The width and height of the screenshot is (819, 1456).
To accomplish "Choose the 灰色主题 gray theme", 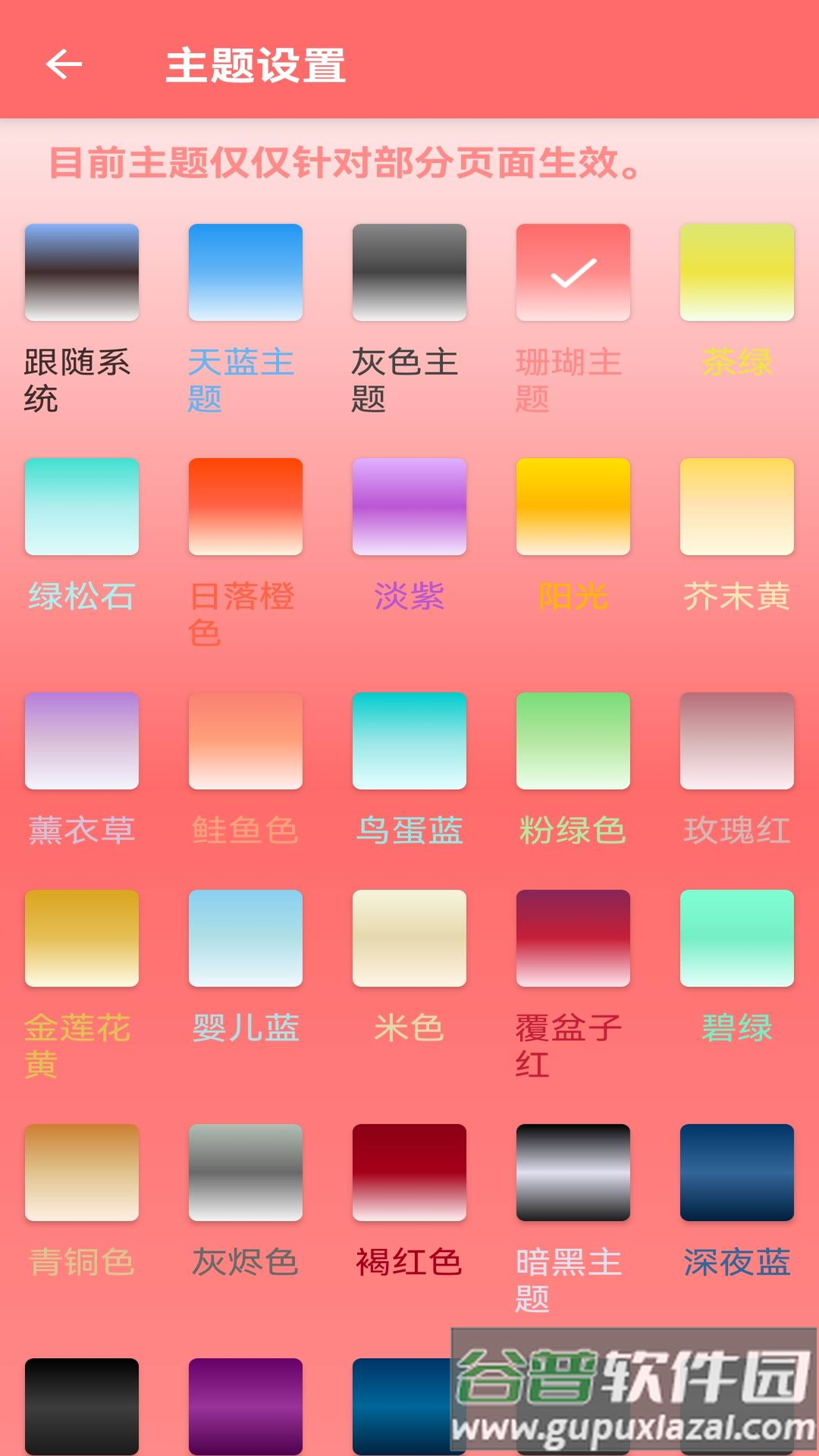I will tap(409, 271).
